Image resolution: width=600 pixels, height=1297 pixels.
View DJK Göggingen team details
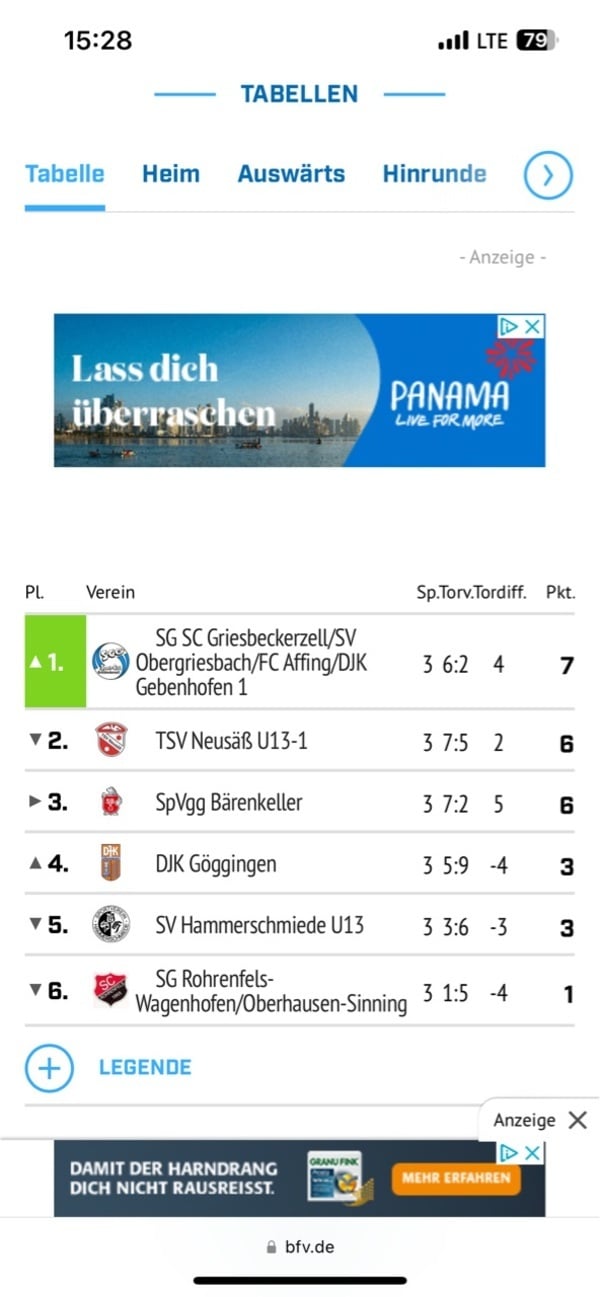click(x=299, y=864)
